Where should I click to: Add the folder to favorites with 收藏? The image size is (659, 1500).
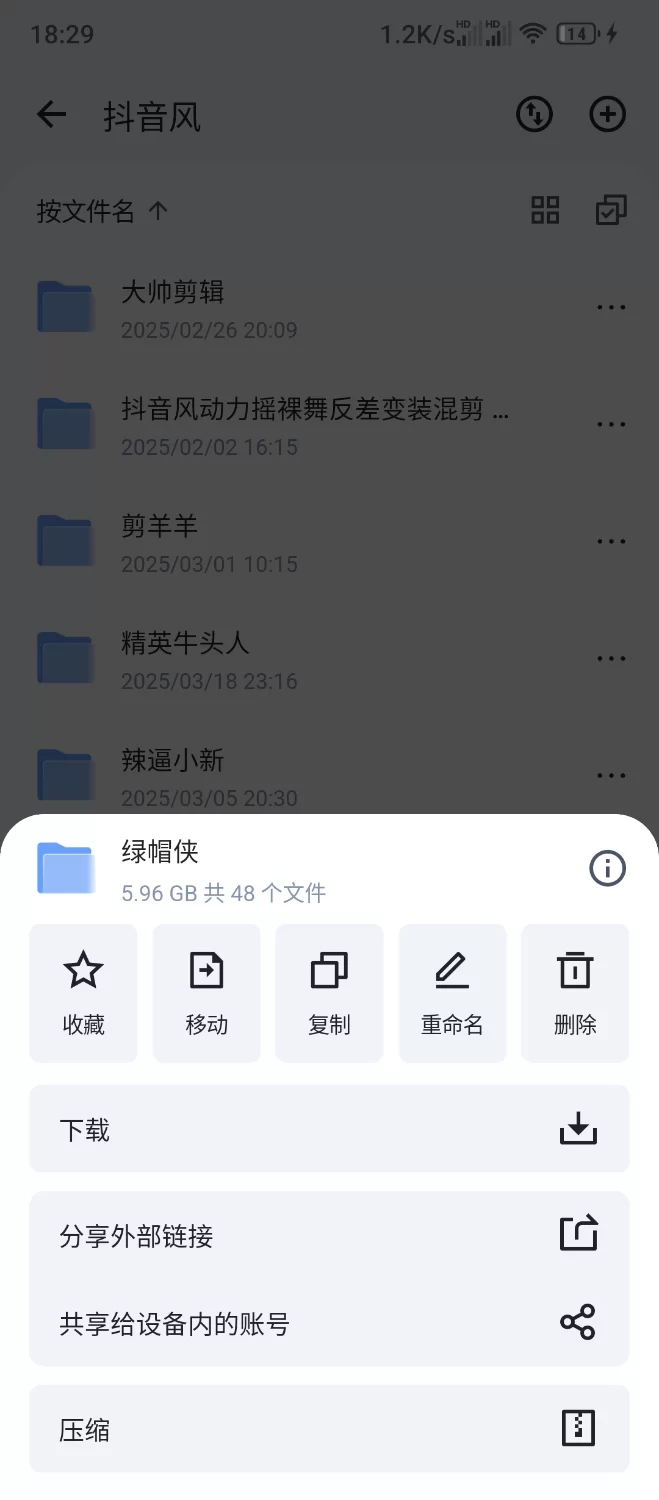(83, 993)
